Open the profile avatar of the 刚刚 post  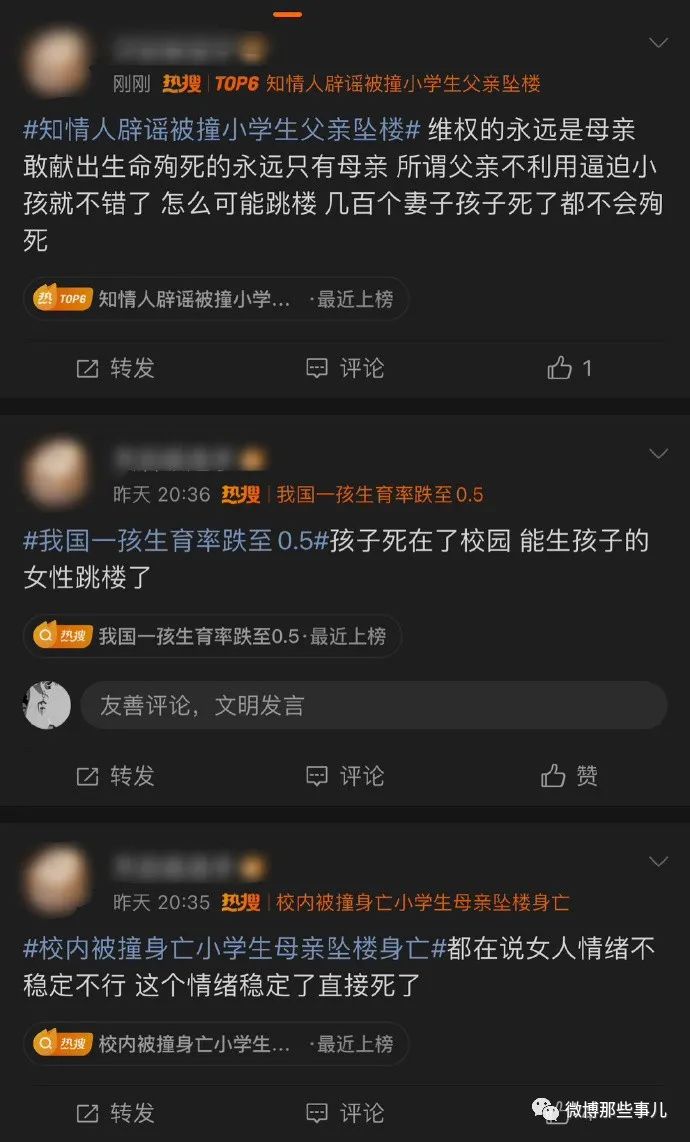56,62
